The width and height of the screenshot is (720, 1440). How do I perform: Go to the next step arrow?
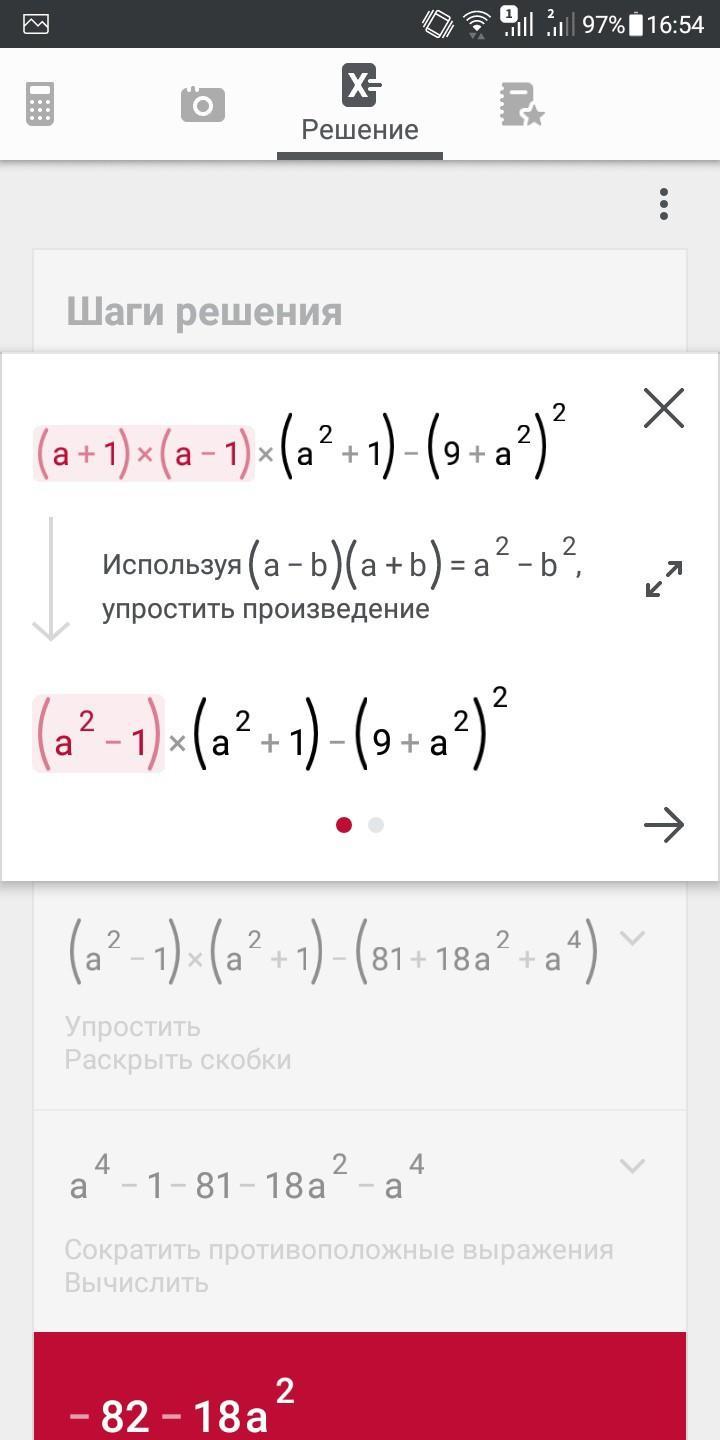click(664, 825)
